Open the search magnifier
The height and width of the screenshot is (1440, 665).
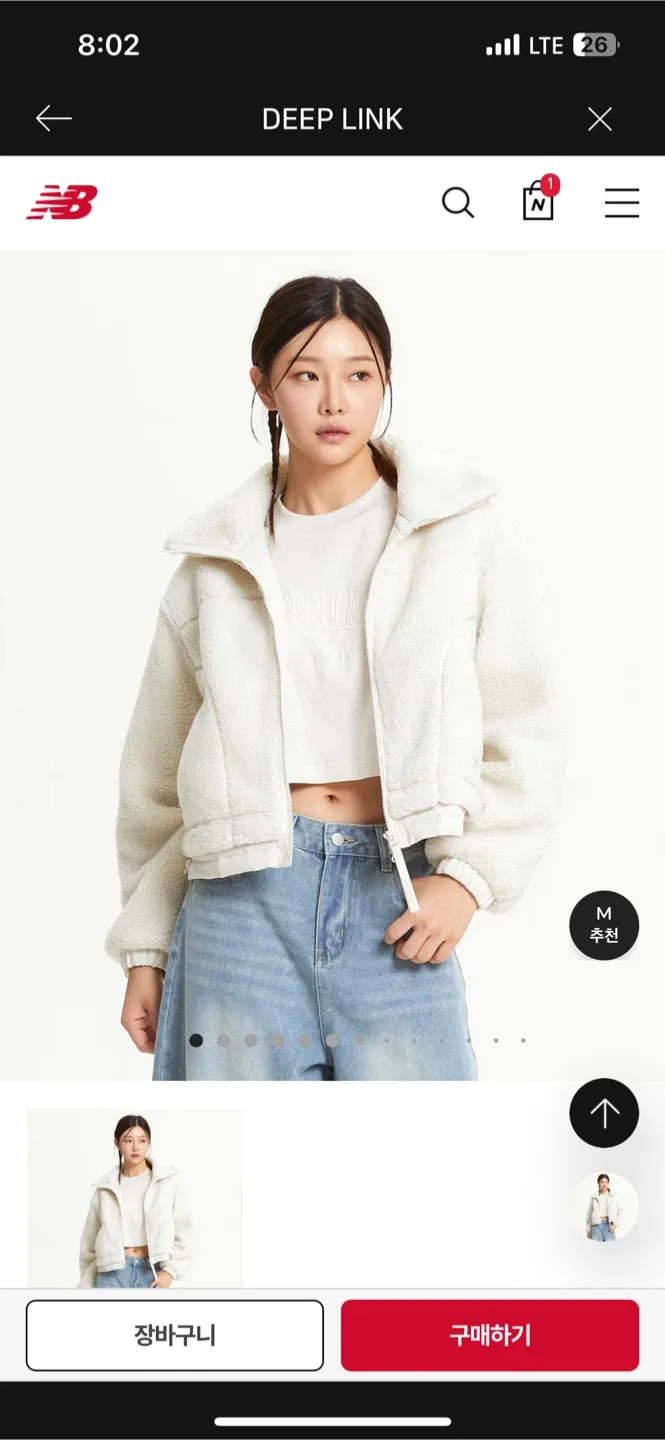(458, 203)
